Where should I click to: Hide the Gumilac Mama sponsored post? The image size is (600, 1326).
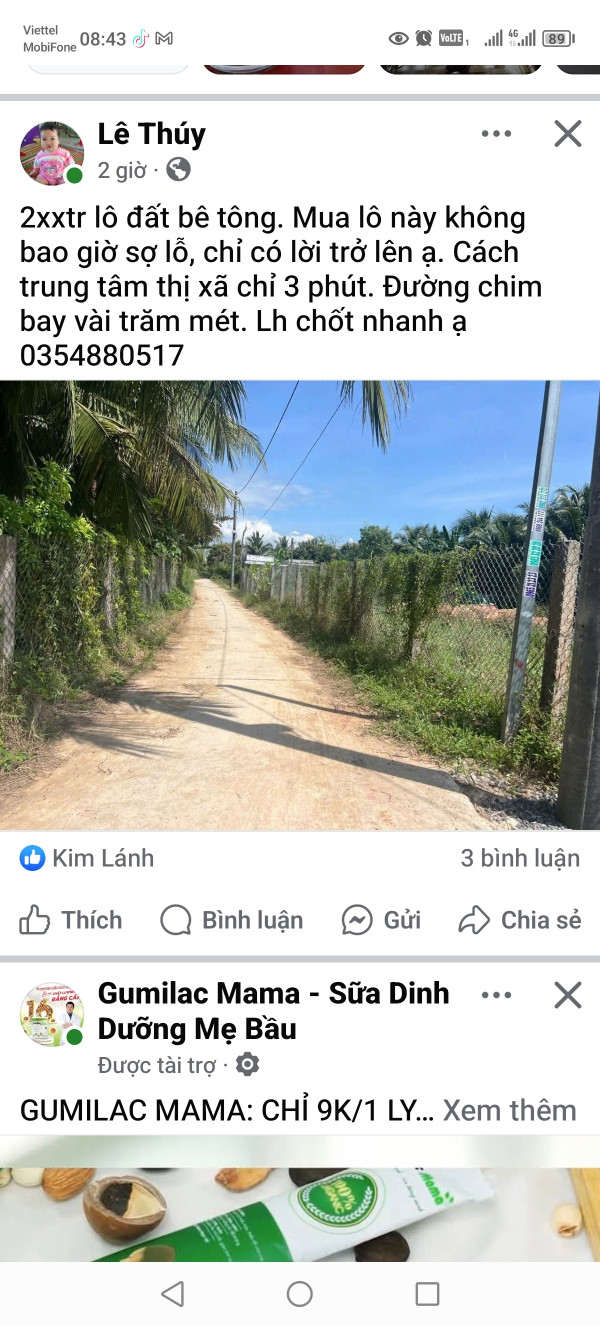[x=567, y=995]
